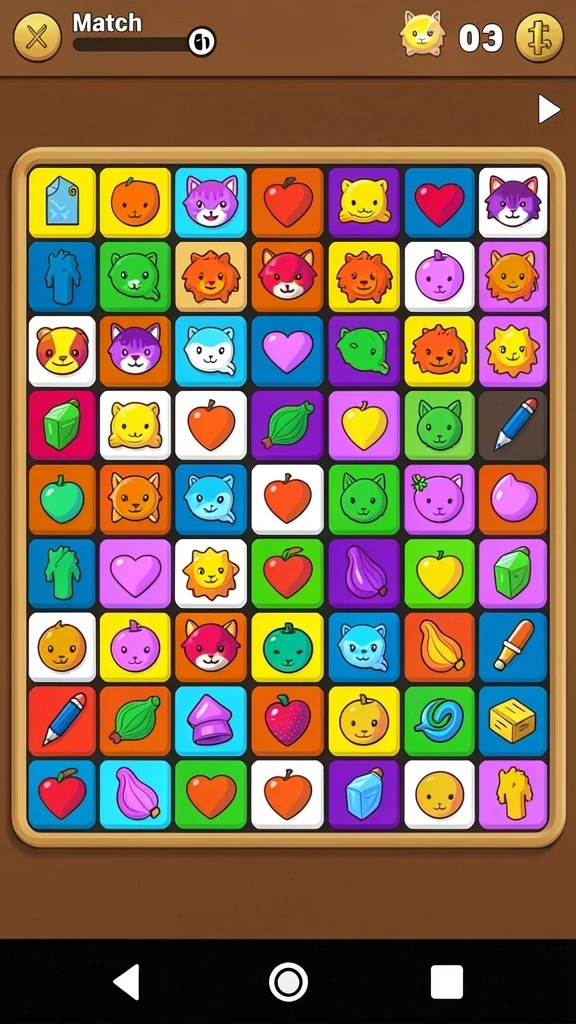
Task: Choose the blue pencil on dark brown tile
Action: coord(513,424)
